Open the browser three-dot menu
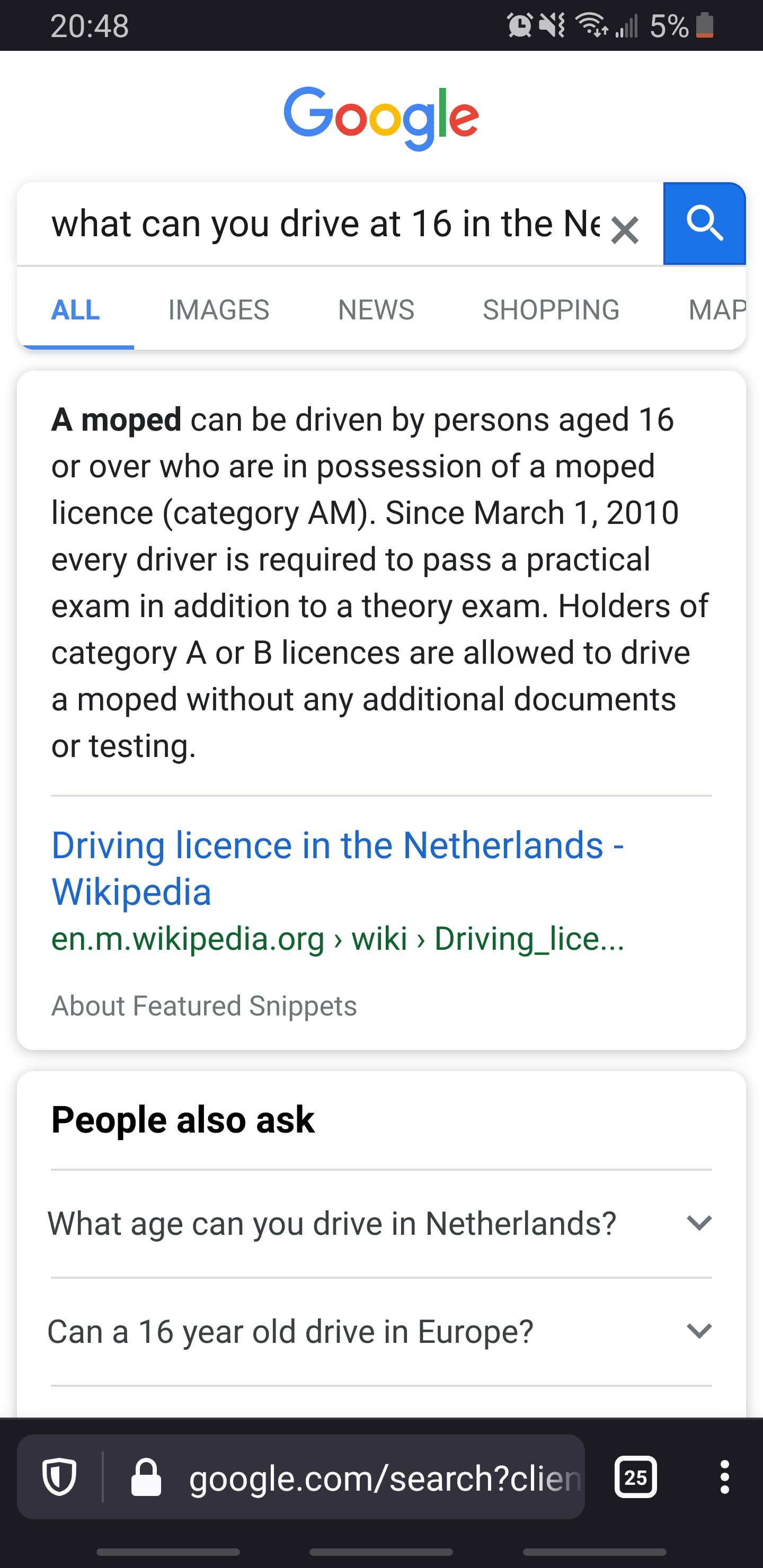This screenshot has height=1568, width=763. (724, 1477)
